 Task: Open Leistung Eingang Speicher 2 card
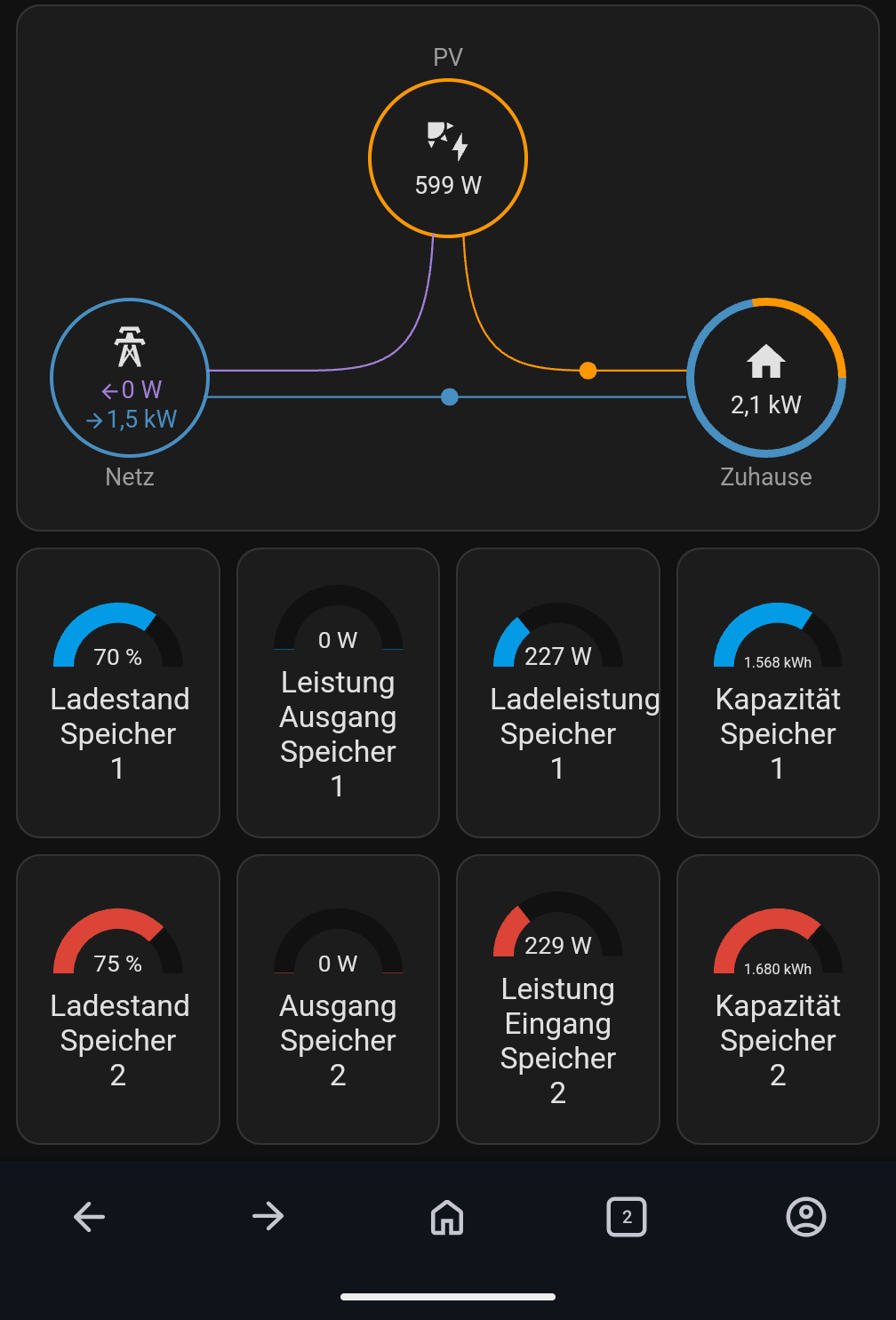click(558, 999)
